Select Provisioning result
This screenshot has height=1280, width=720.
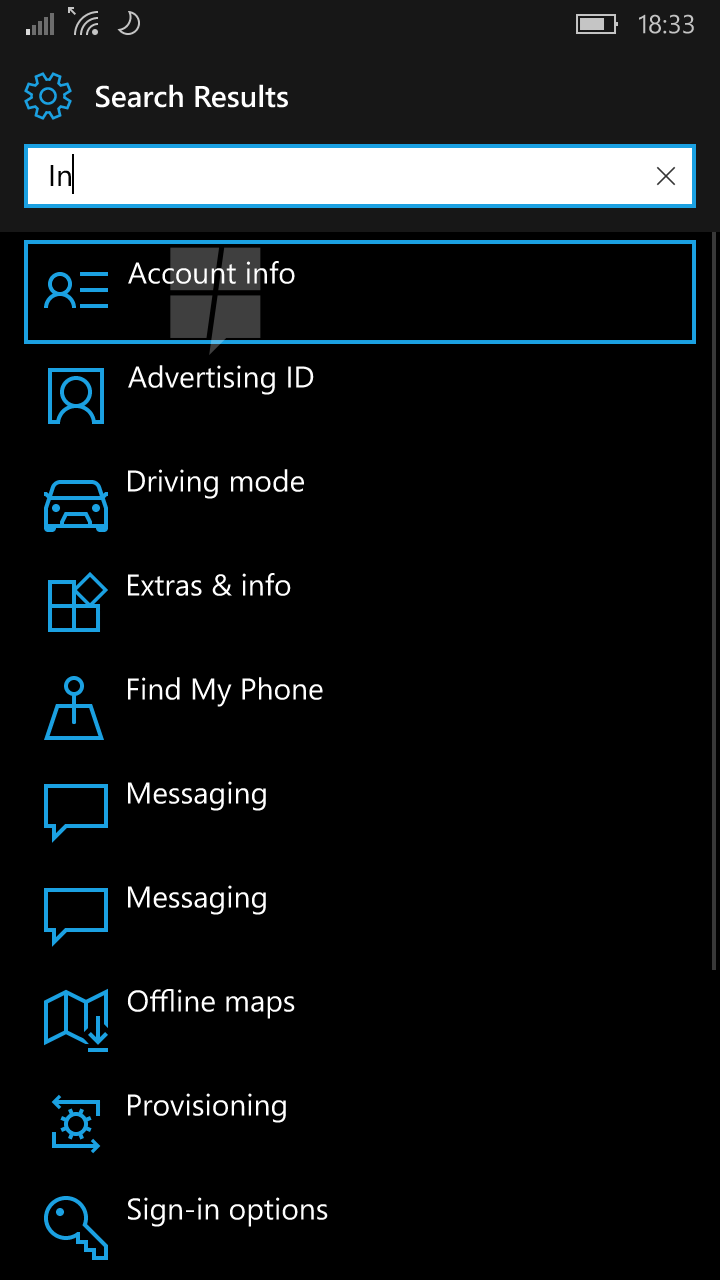[360, 1124]
